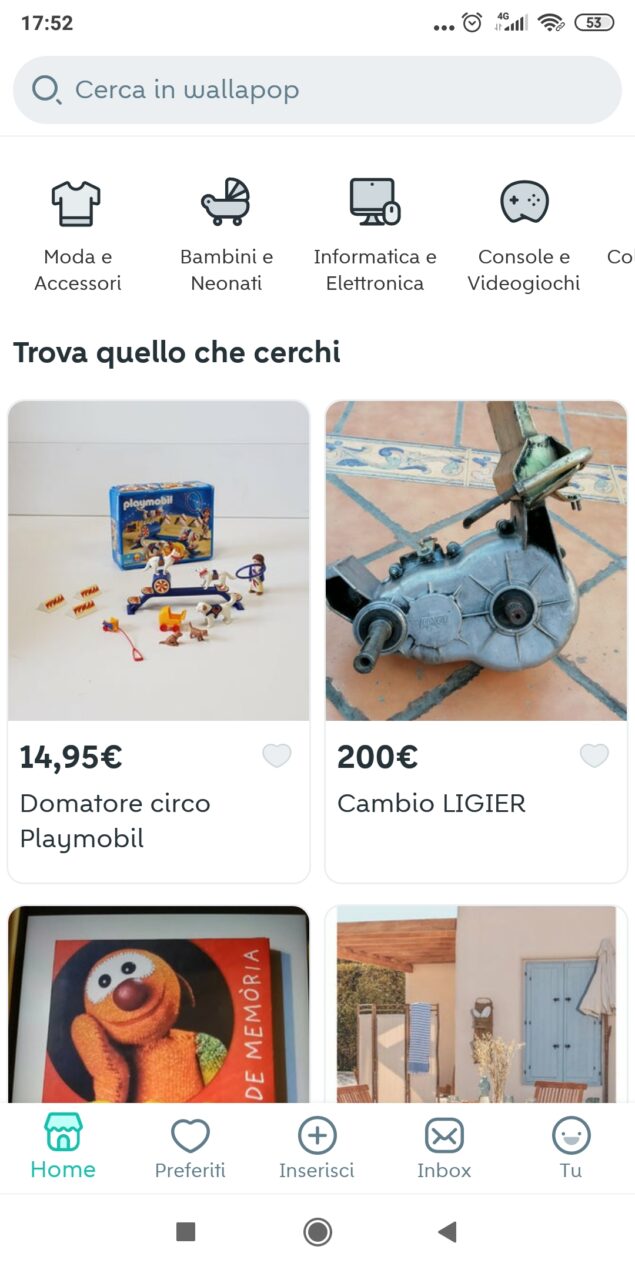Switch to the Tu profile tab
Screen dimensions: 635x1270
pos(571,1148)
